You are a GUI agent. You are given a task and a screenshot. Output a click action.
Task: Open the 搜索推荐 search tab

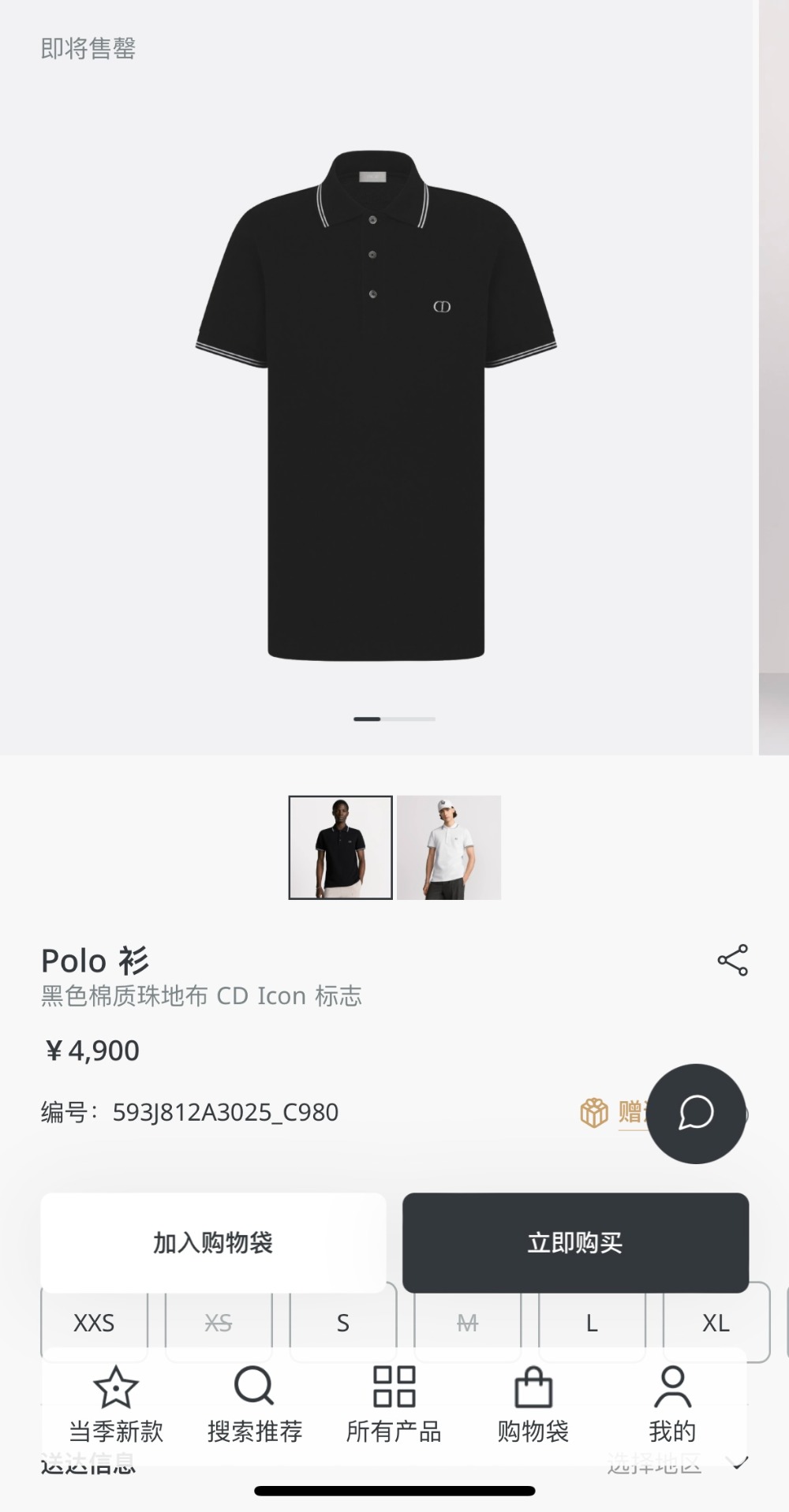coord(255,1406)
